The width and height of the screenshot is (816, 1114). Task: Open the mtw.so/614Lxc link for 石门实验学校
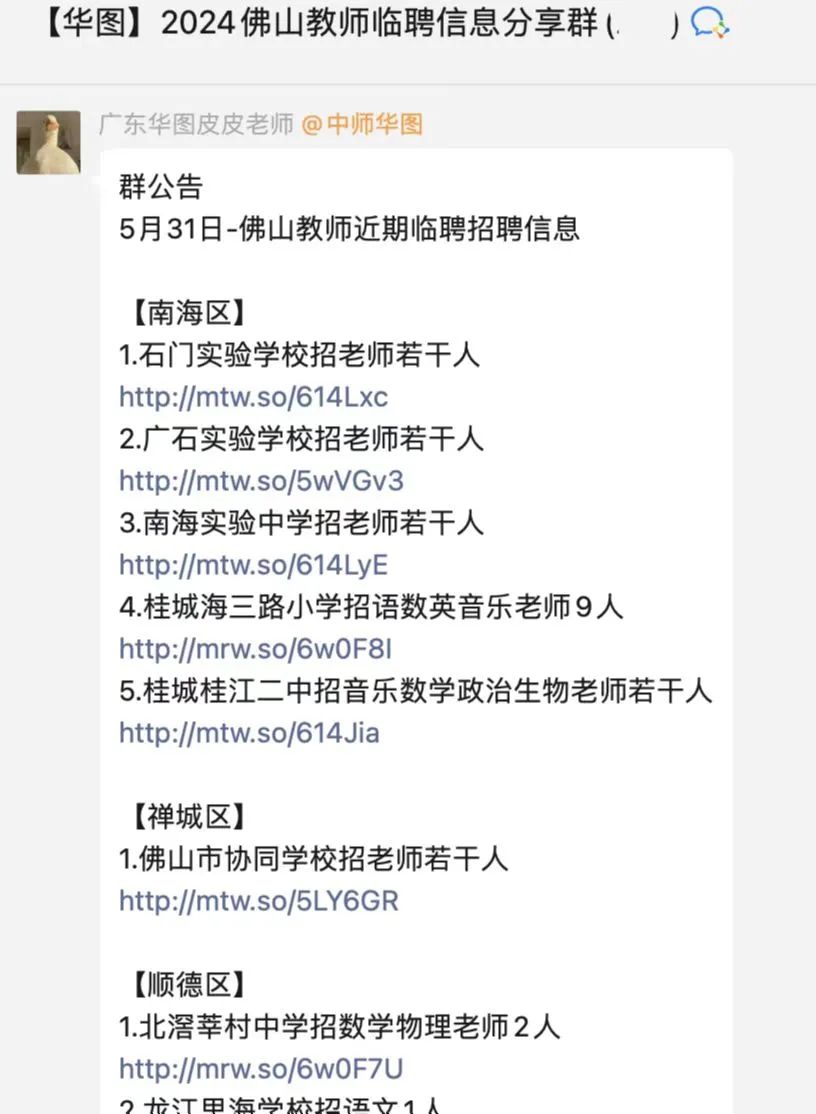253,397
